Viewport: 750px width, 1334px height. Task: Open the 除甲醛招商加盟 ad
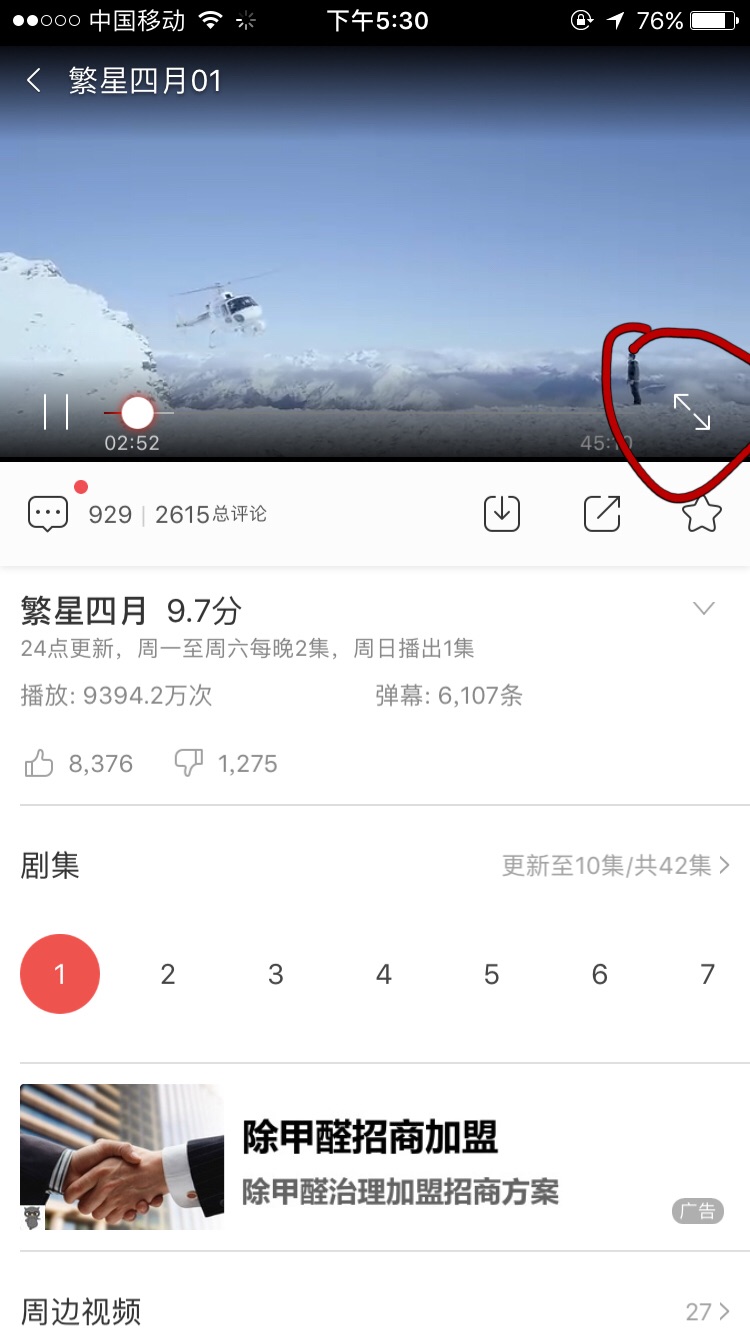click(375, 1157)
